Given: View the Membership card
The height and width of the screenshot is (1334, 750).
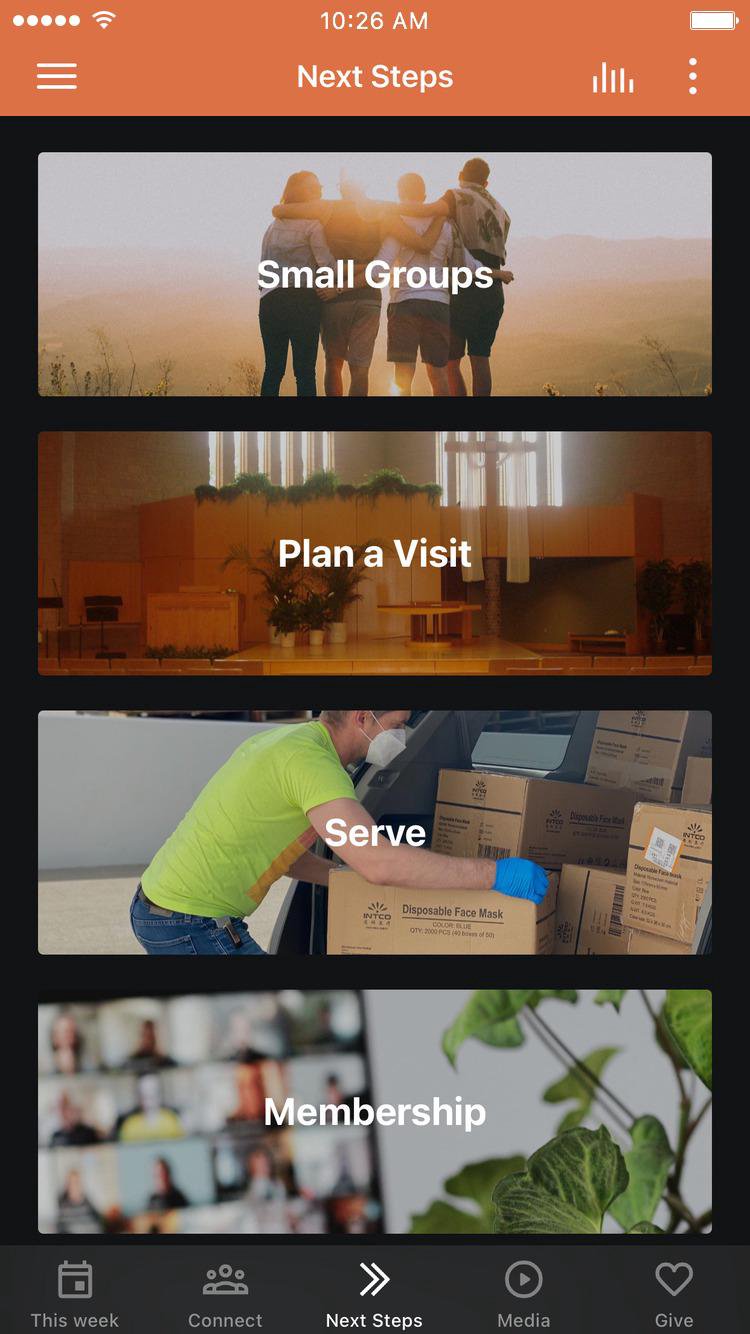Looking at the screenshot, I should [375, 1111].
